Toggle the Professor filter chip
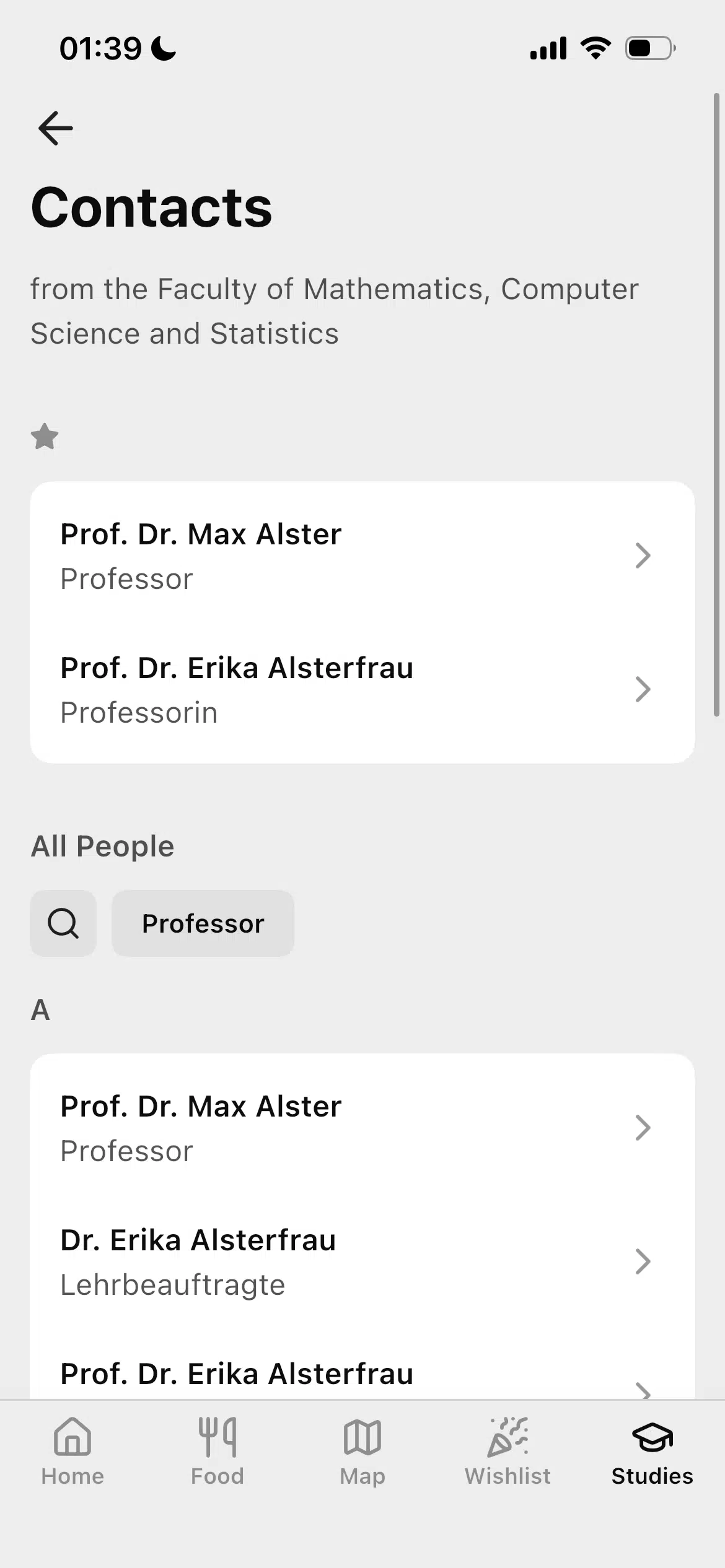This screenshot has height=1568, width=725. point(203,923)
